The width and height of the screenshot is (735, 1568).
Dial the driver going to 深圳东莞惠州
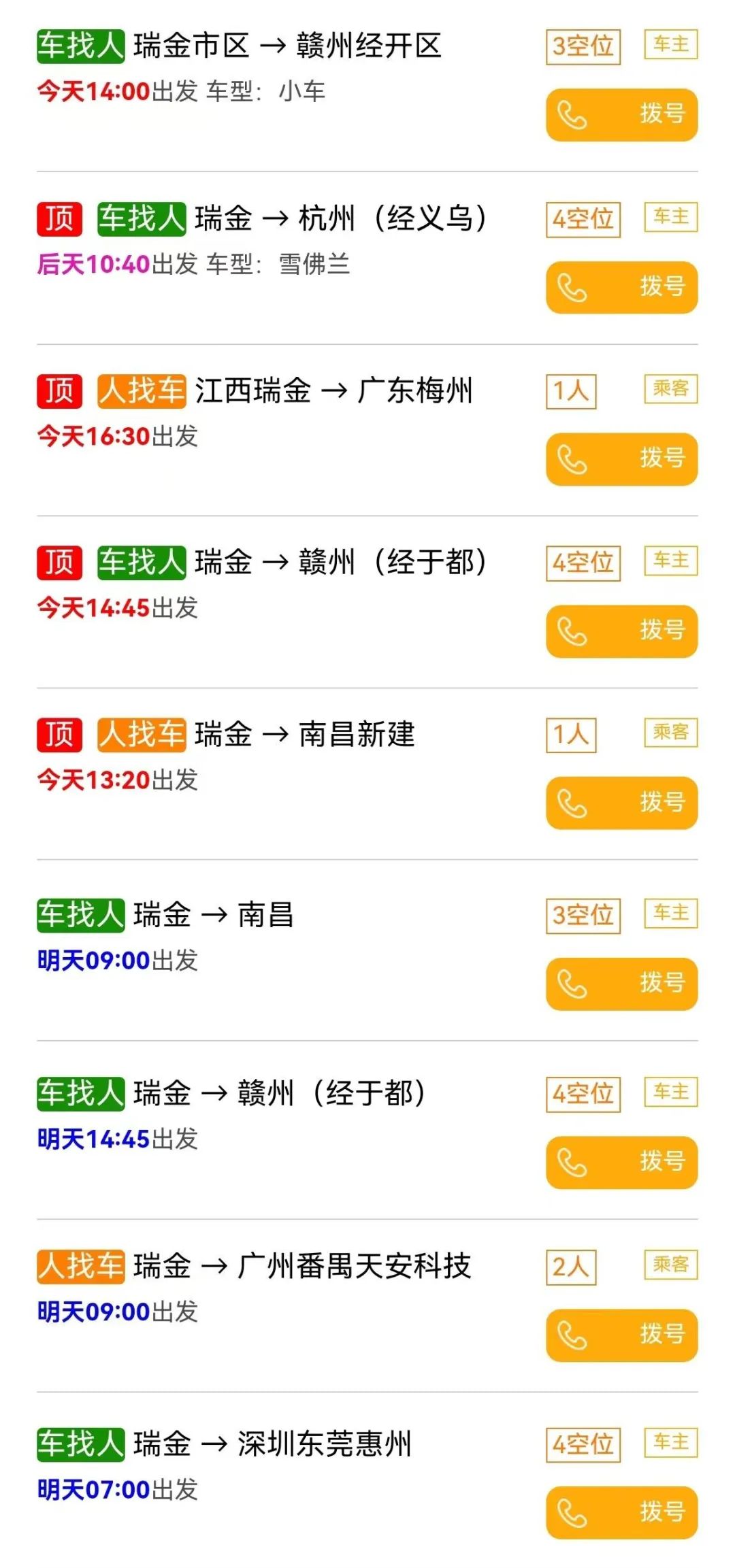[x=621, y=1513]
